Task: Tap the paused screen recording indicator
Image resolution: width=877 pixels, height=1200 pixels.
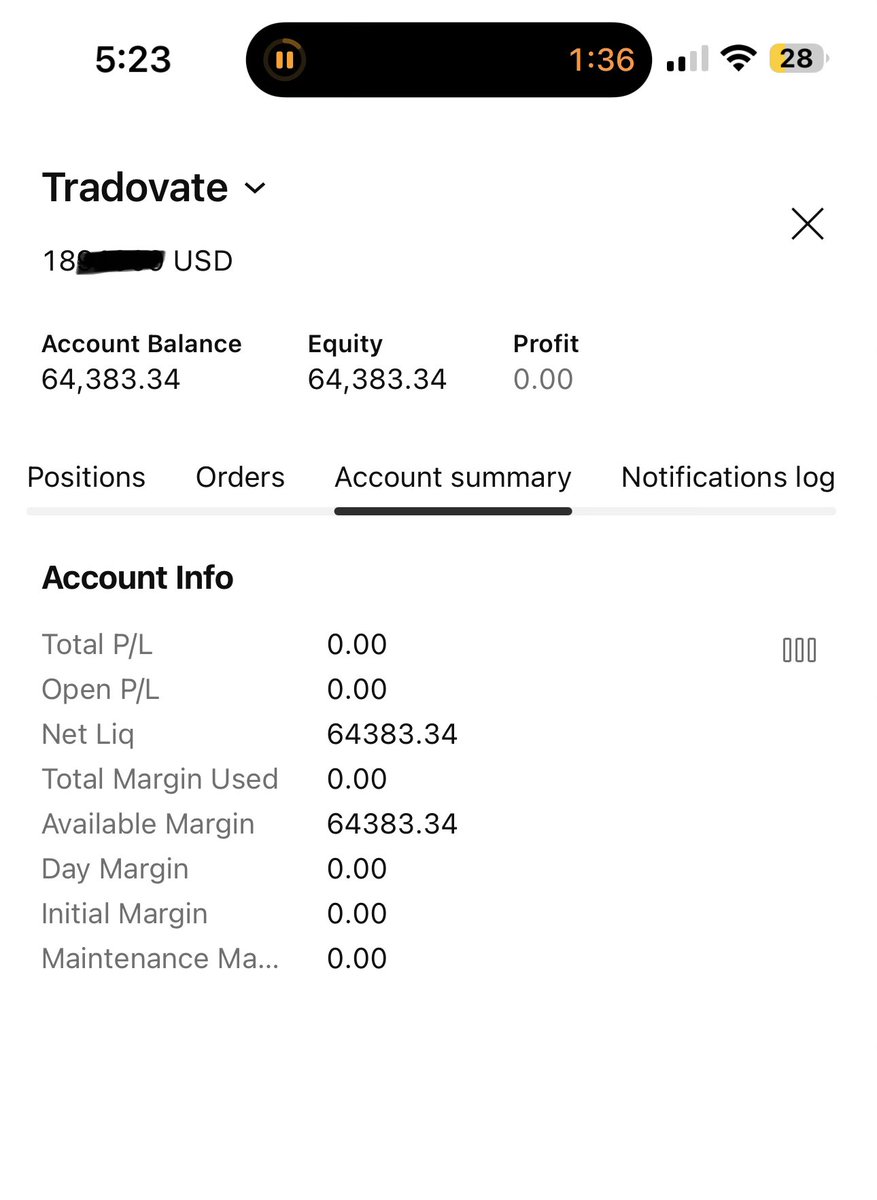Action: coord(284,60)
